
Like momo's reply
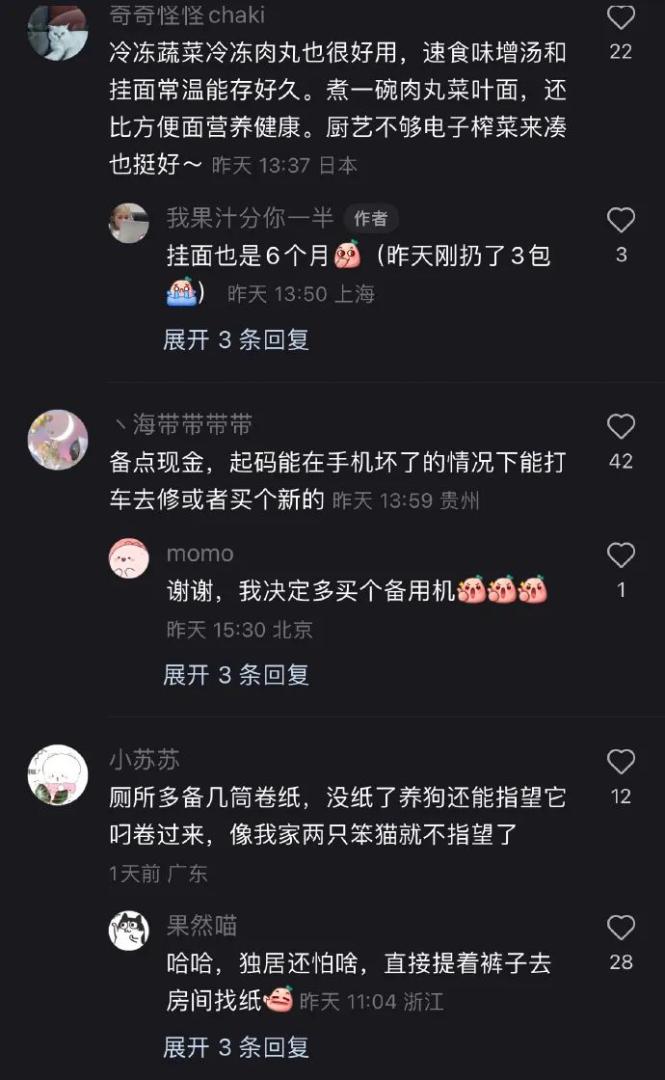[621, 556]
